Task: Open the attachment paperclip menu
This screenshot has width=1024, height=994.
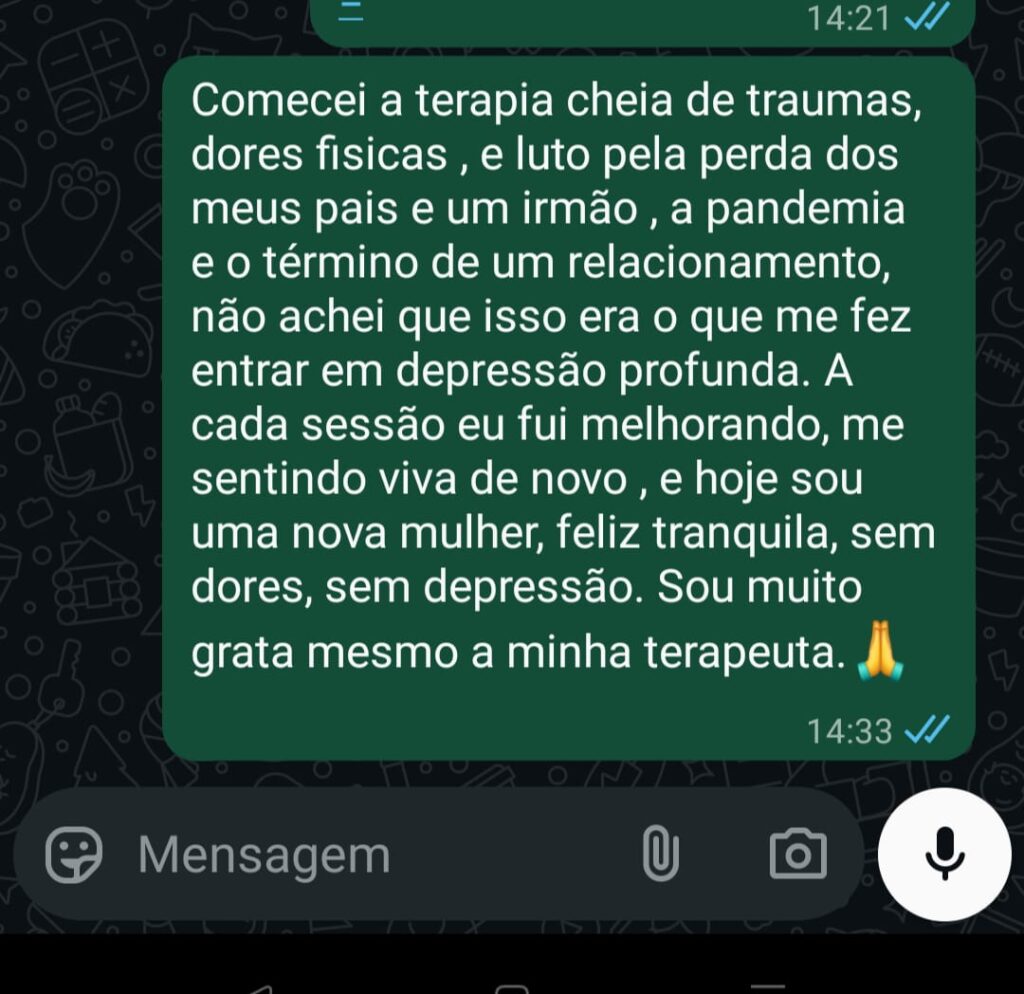Action: 660,855
